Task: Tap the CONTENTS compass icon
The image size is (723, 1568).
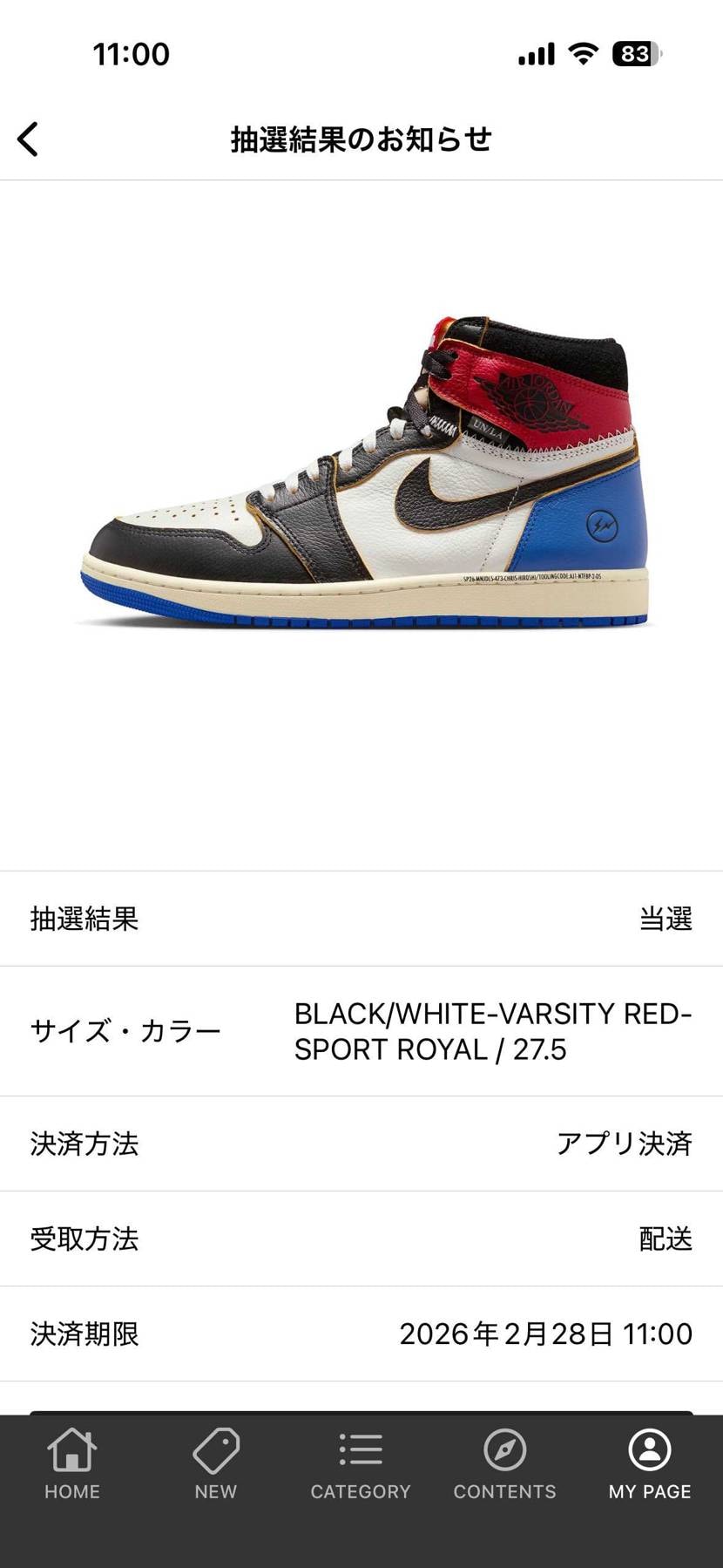Action: click(504, 1444)
